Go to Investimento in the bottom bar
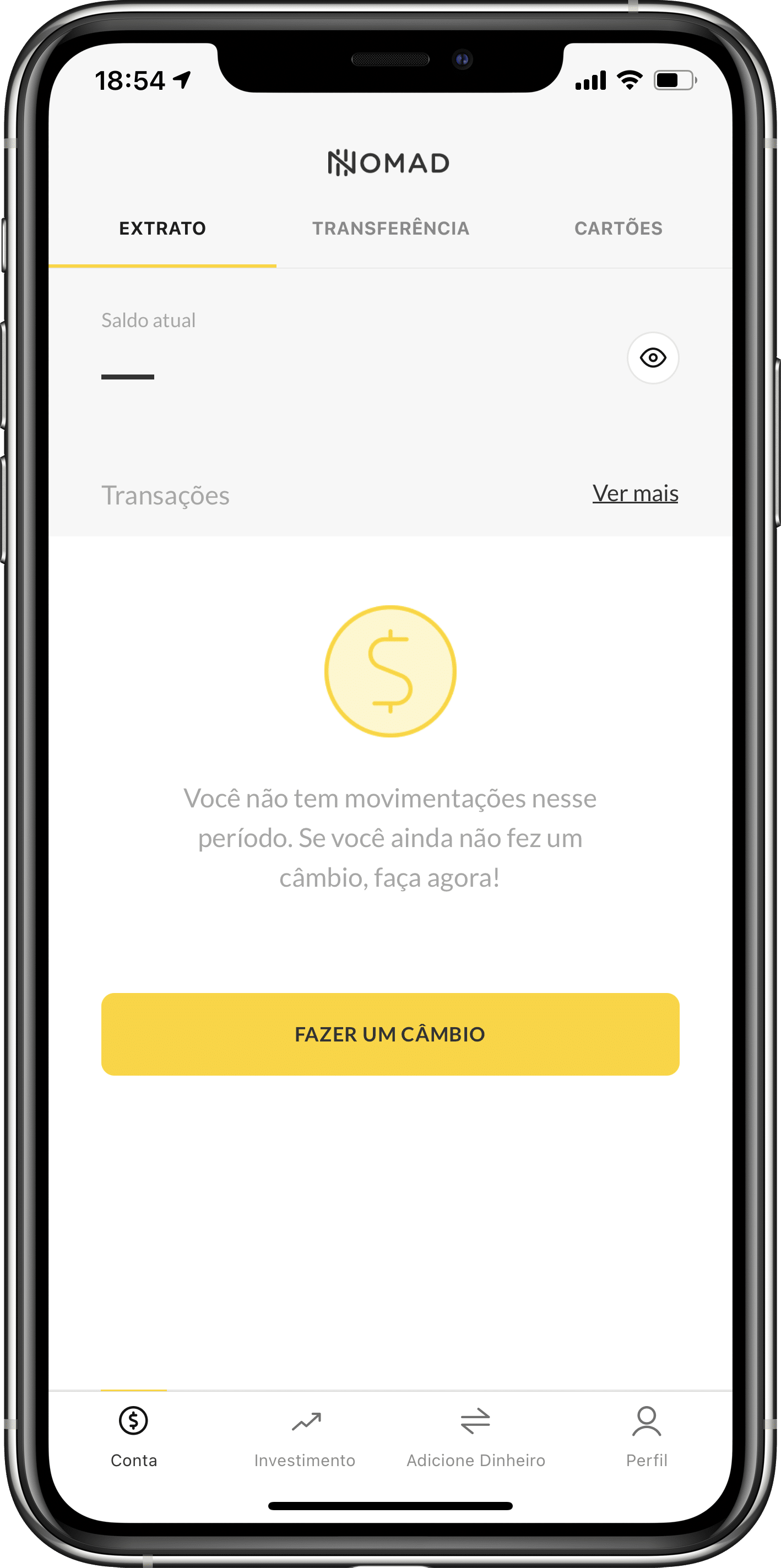Viewport: 781px width, 1568px height. point(305,1437)
